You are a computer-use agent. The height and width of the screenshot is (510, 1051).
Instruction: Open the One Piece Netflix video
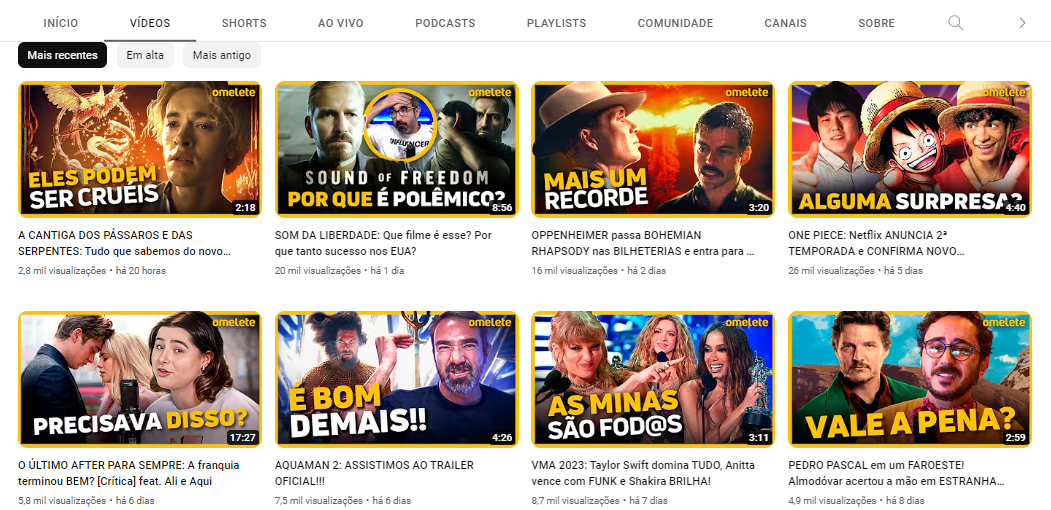pos(909,149)
